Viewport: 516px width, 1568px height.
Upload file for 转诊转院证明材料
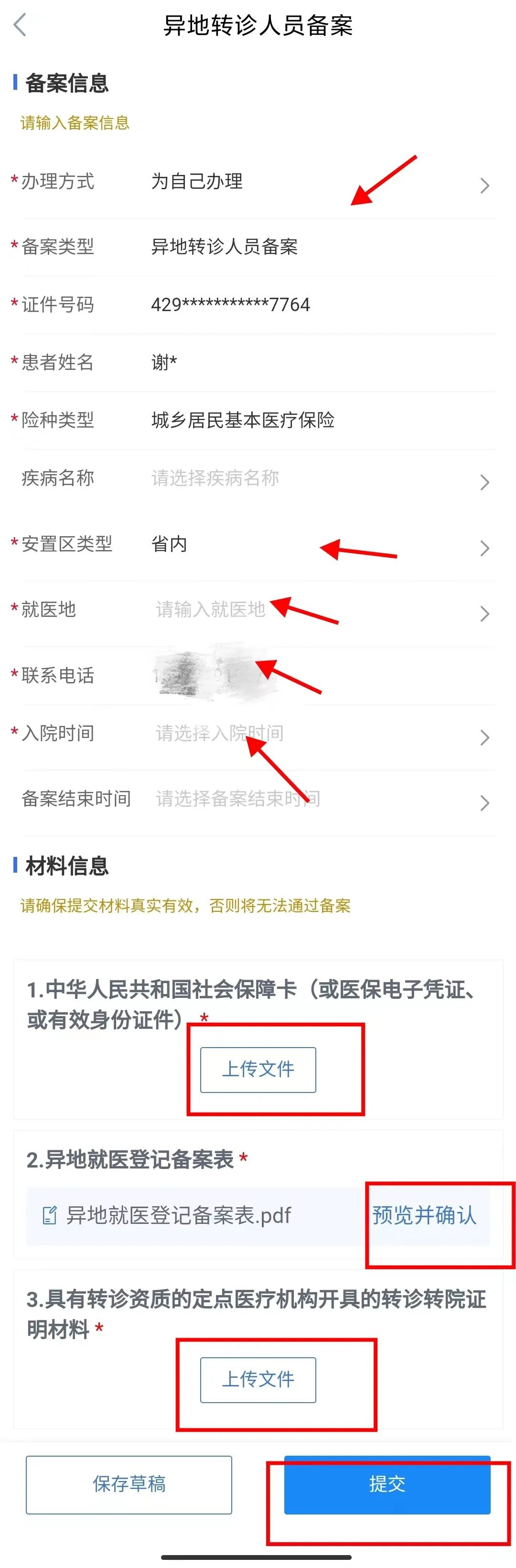tap(258, 1379)
